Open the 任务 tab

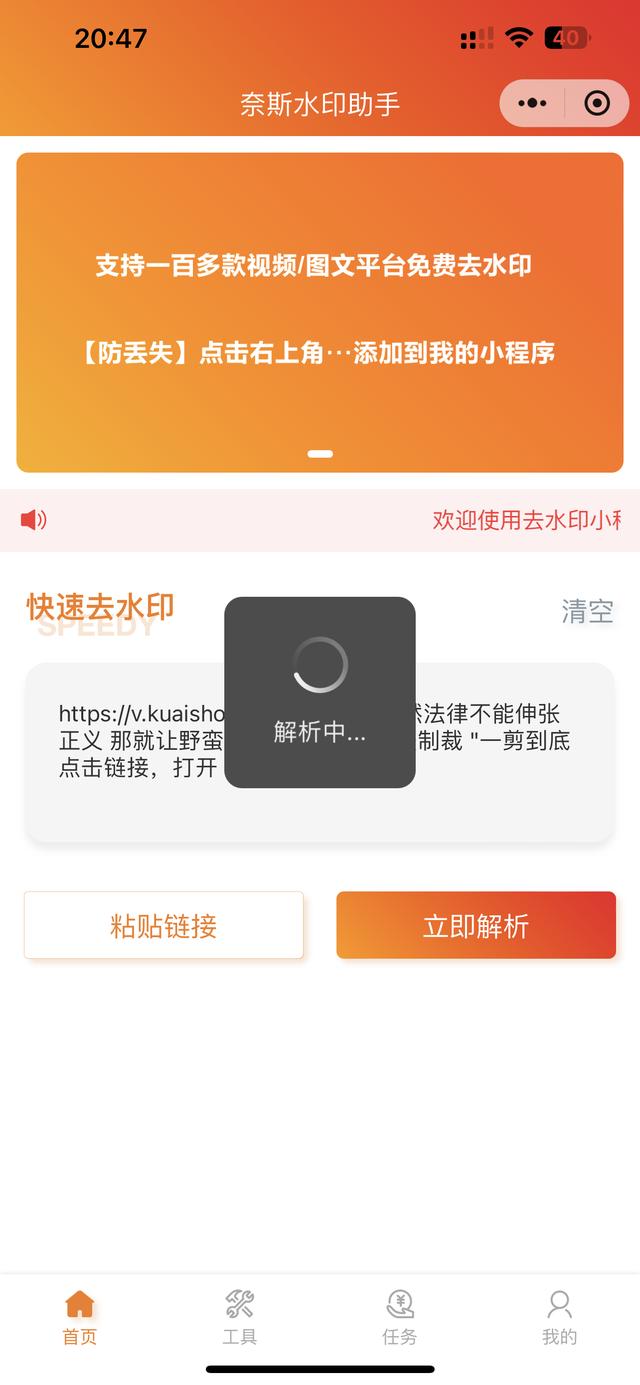pyautogui.click(x=400, y=1317)
